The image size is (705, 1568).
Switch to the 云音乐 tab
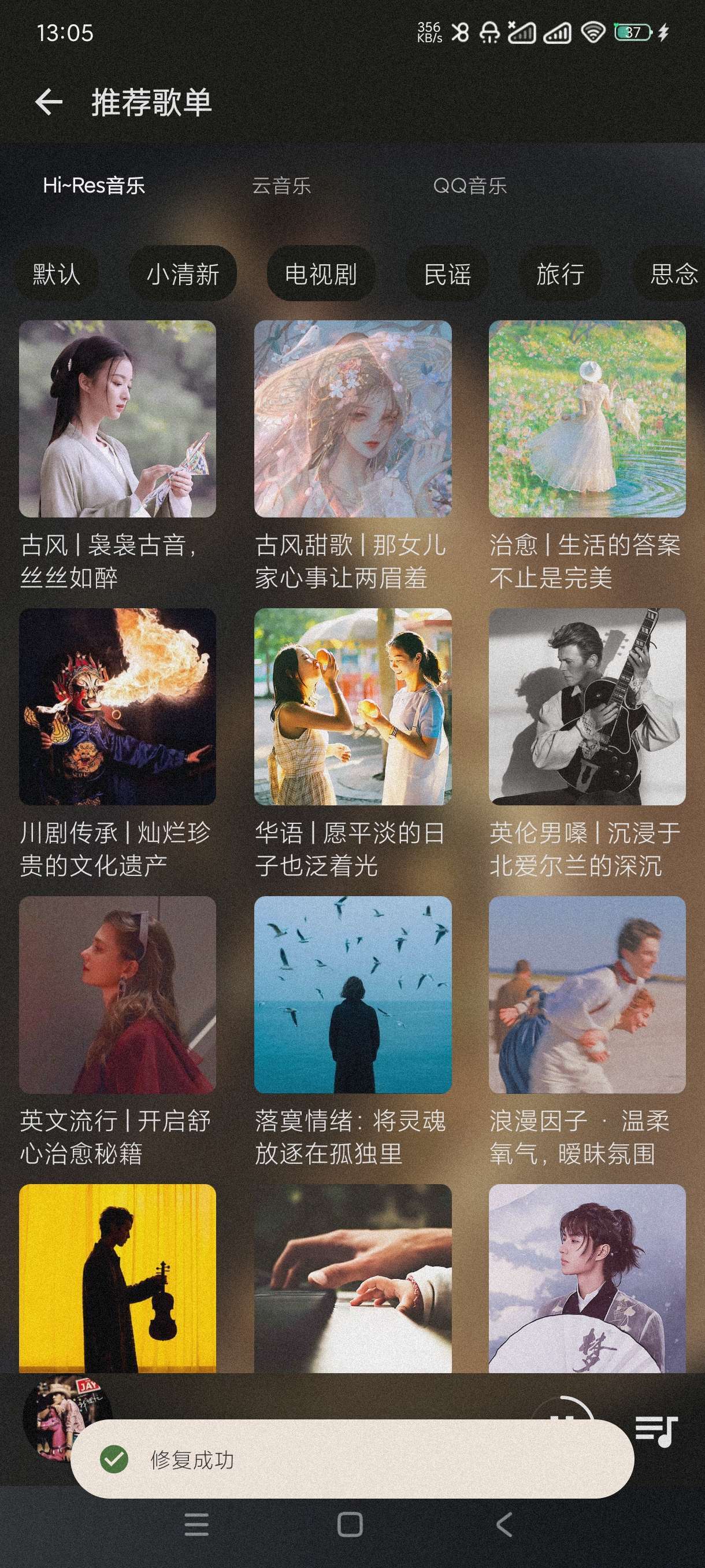[281, 186]
